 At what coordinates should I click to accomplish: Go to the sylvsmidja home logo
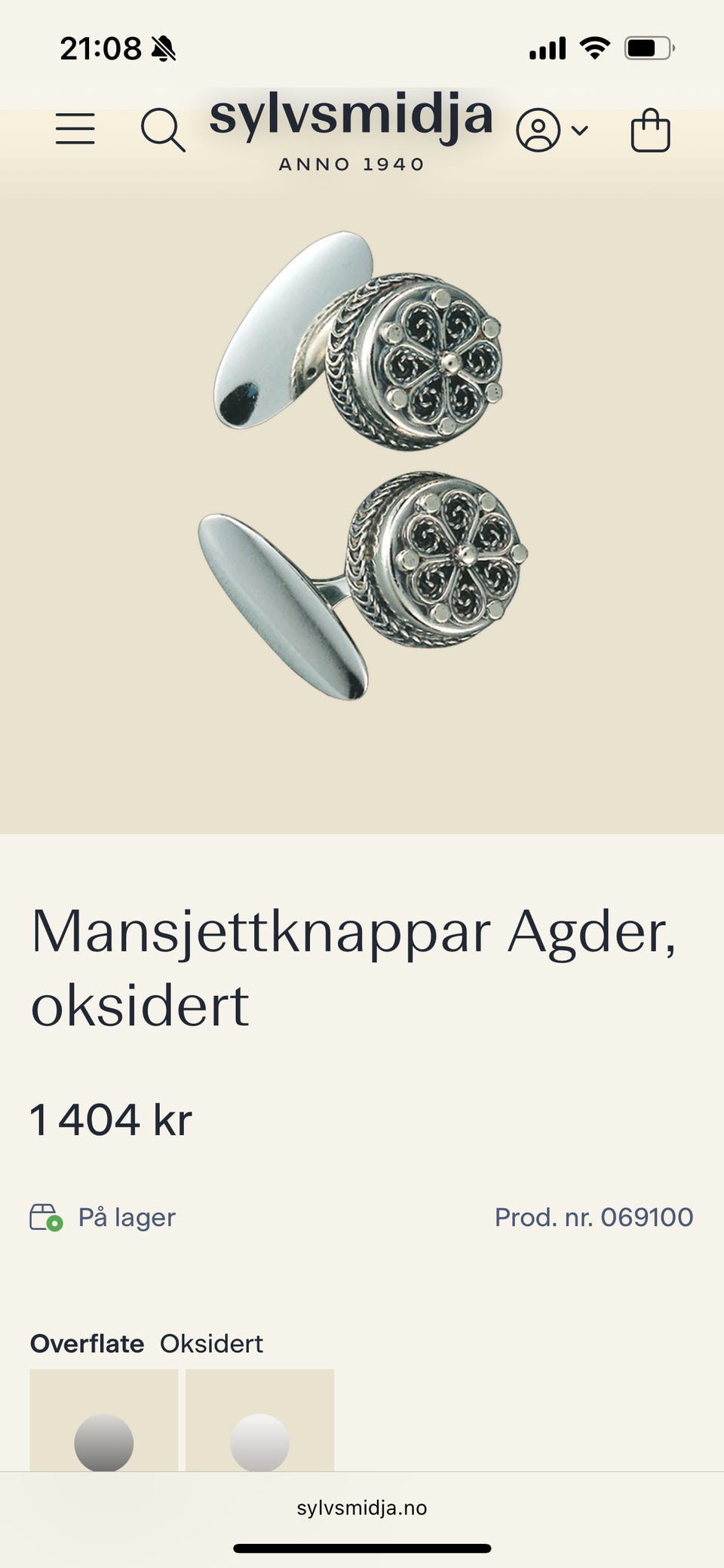tap(351, 131)
